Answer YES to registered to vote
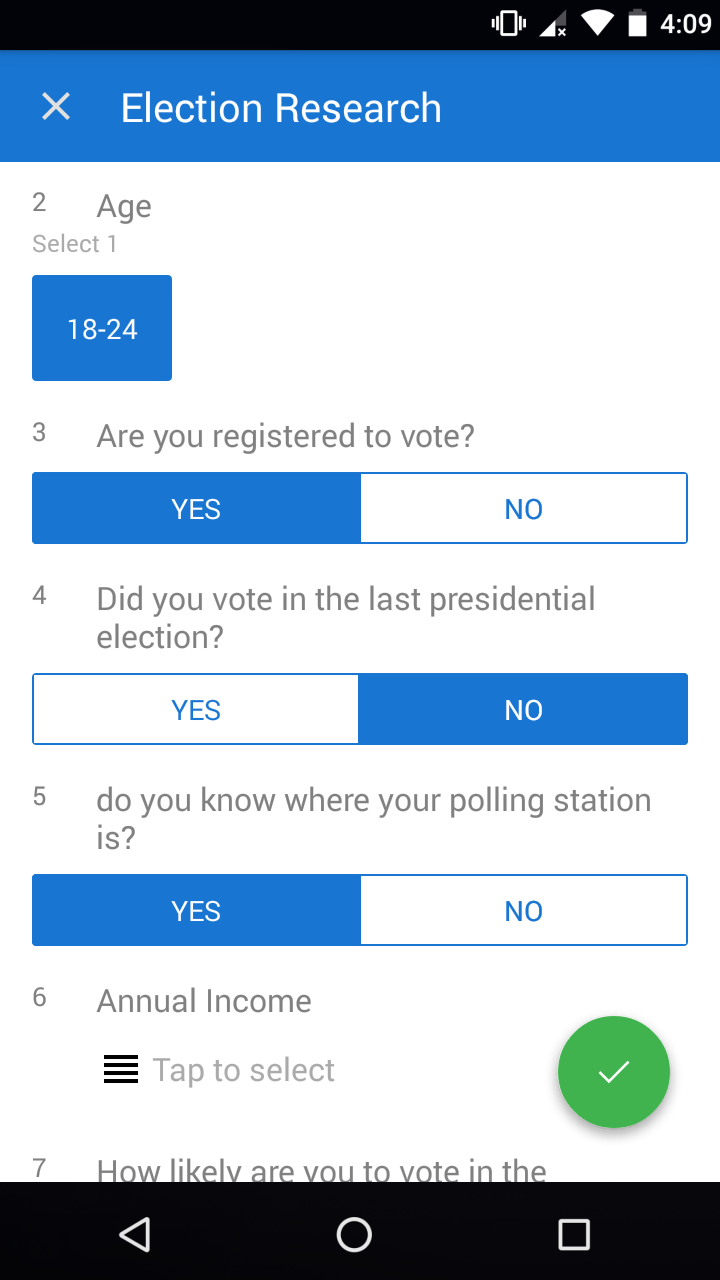 [x=196, y=508]
